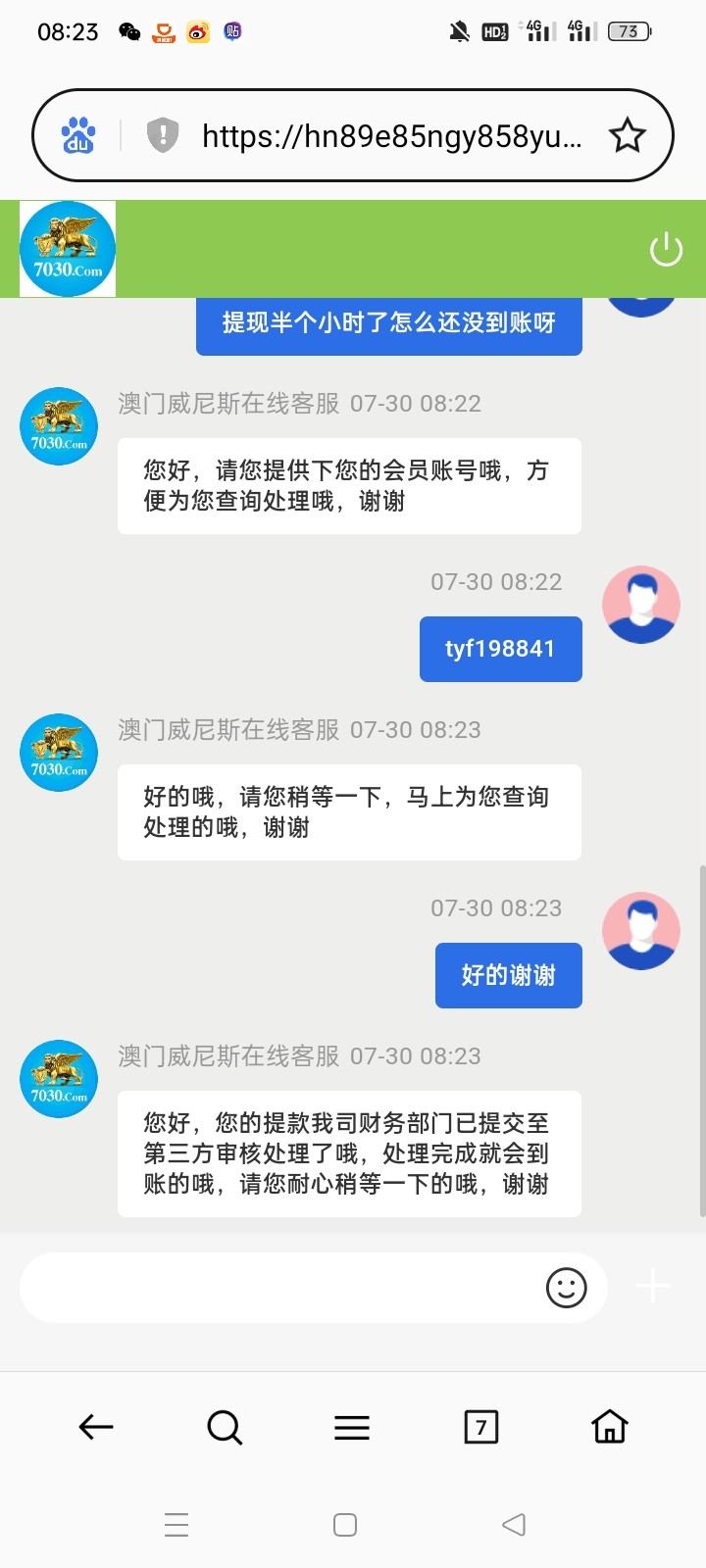Viewport: 706px width, 1568px height.
Task: Go to the browser home page
Action: pos(609,1427)
